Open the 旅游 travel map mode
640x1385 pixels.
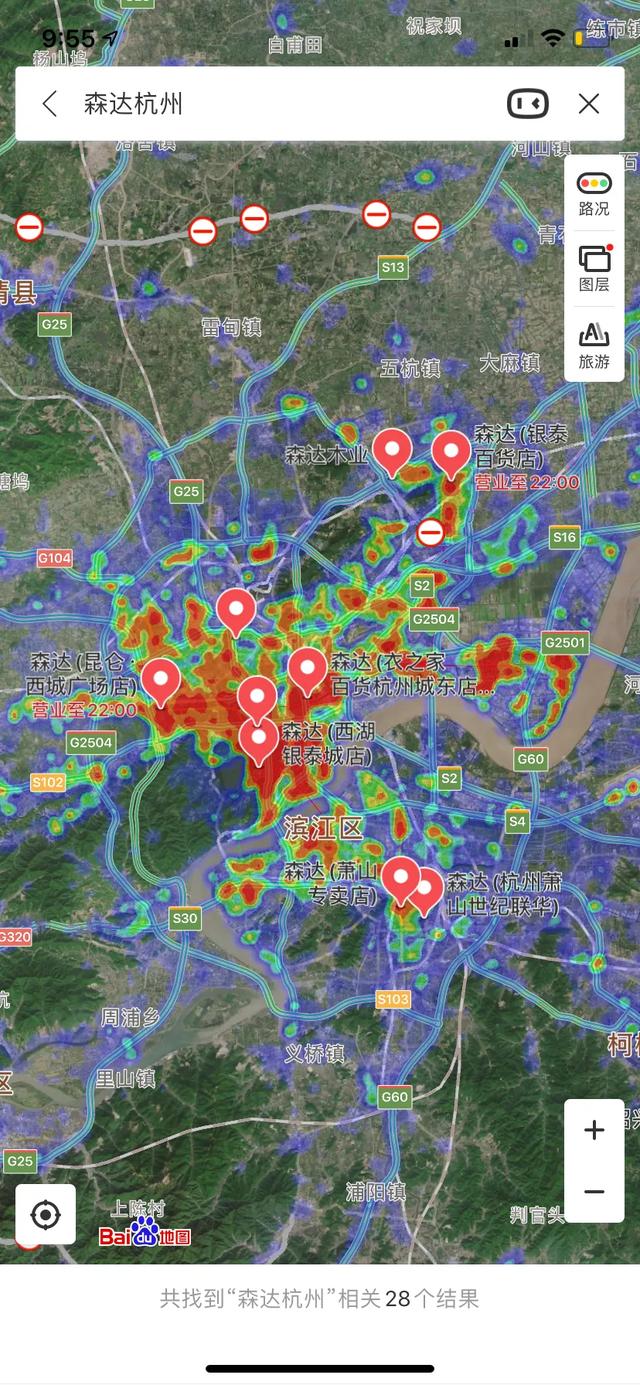coord(594,345)
